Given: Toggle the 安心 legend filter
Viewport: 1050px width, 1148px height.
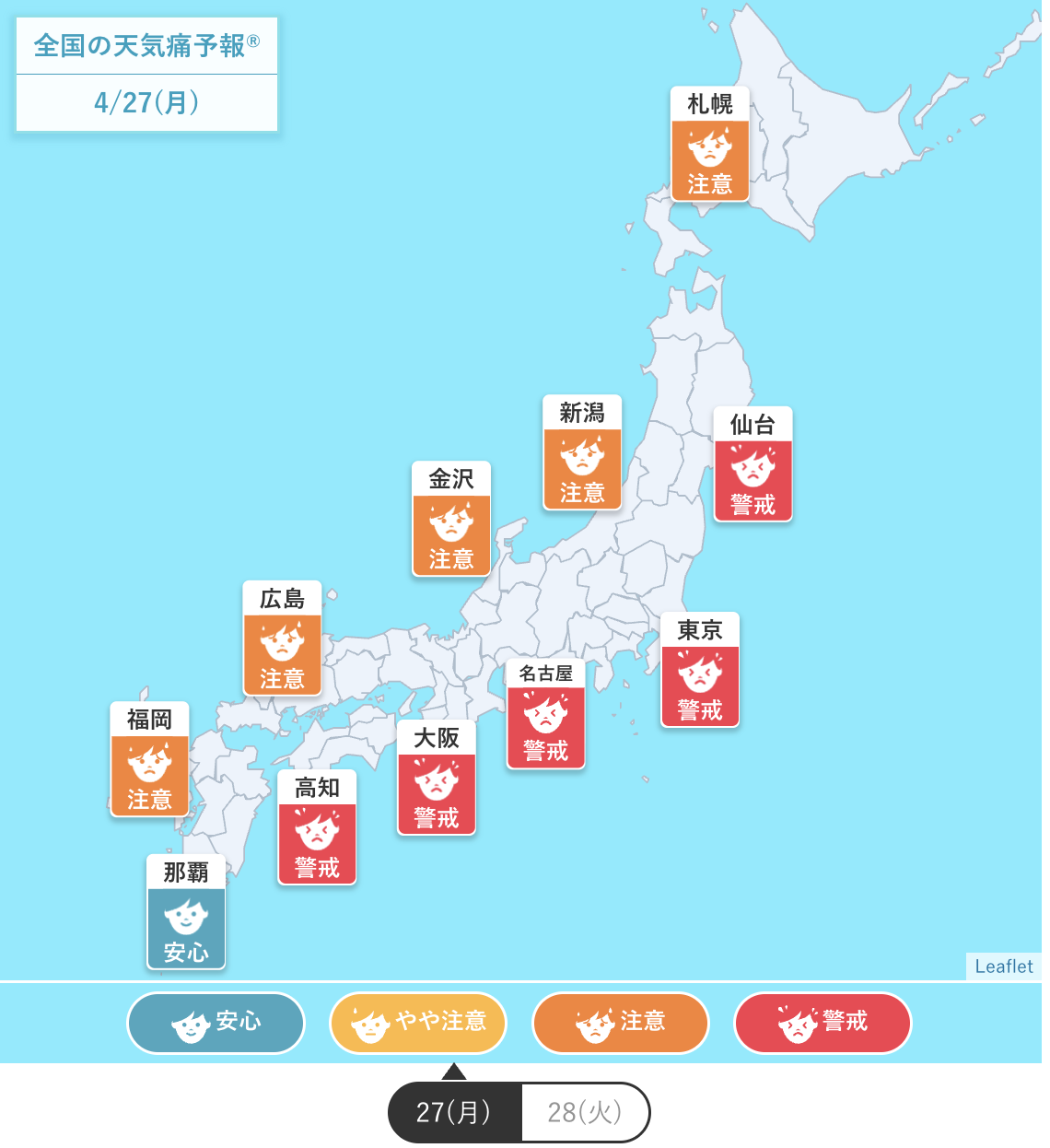Looking at the screenshot, I should (216, 1023).
